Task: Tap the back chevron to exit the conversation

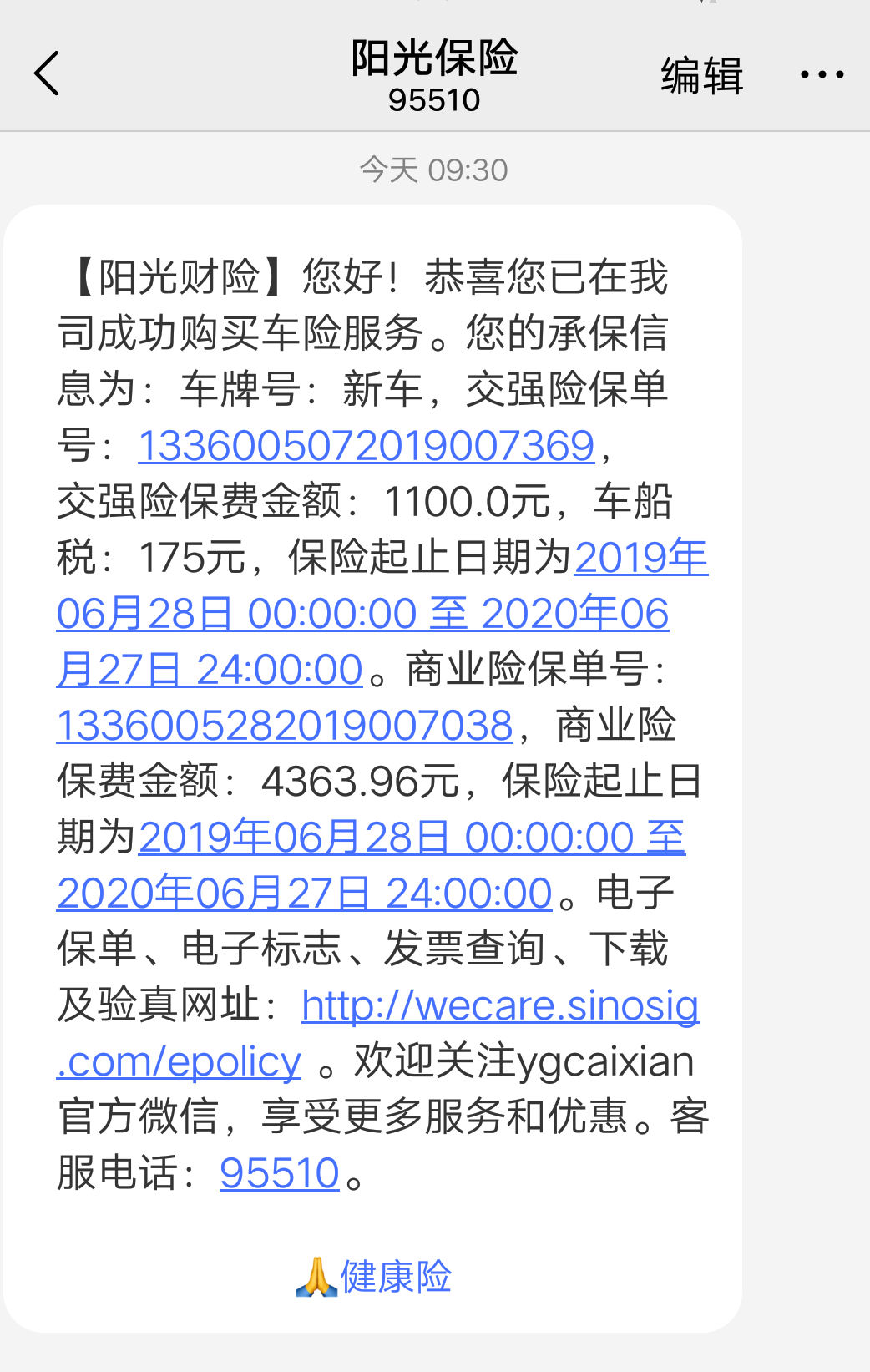Action: tap(48, 73)
